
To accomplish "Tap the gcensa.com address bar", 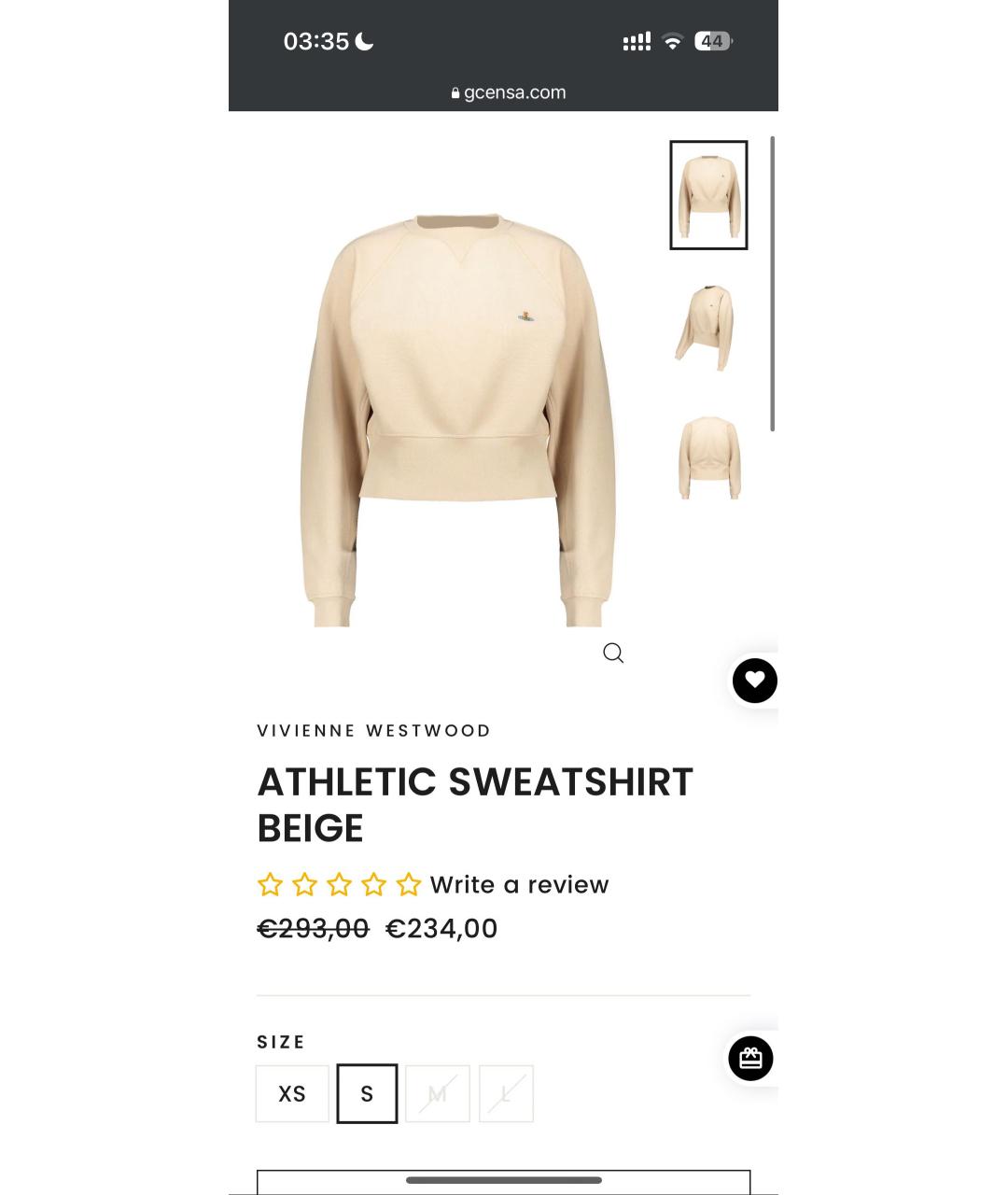I will tap(509, 92).
